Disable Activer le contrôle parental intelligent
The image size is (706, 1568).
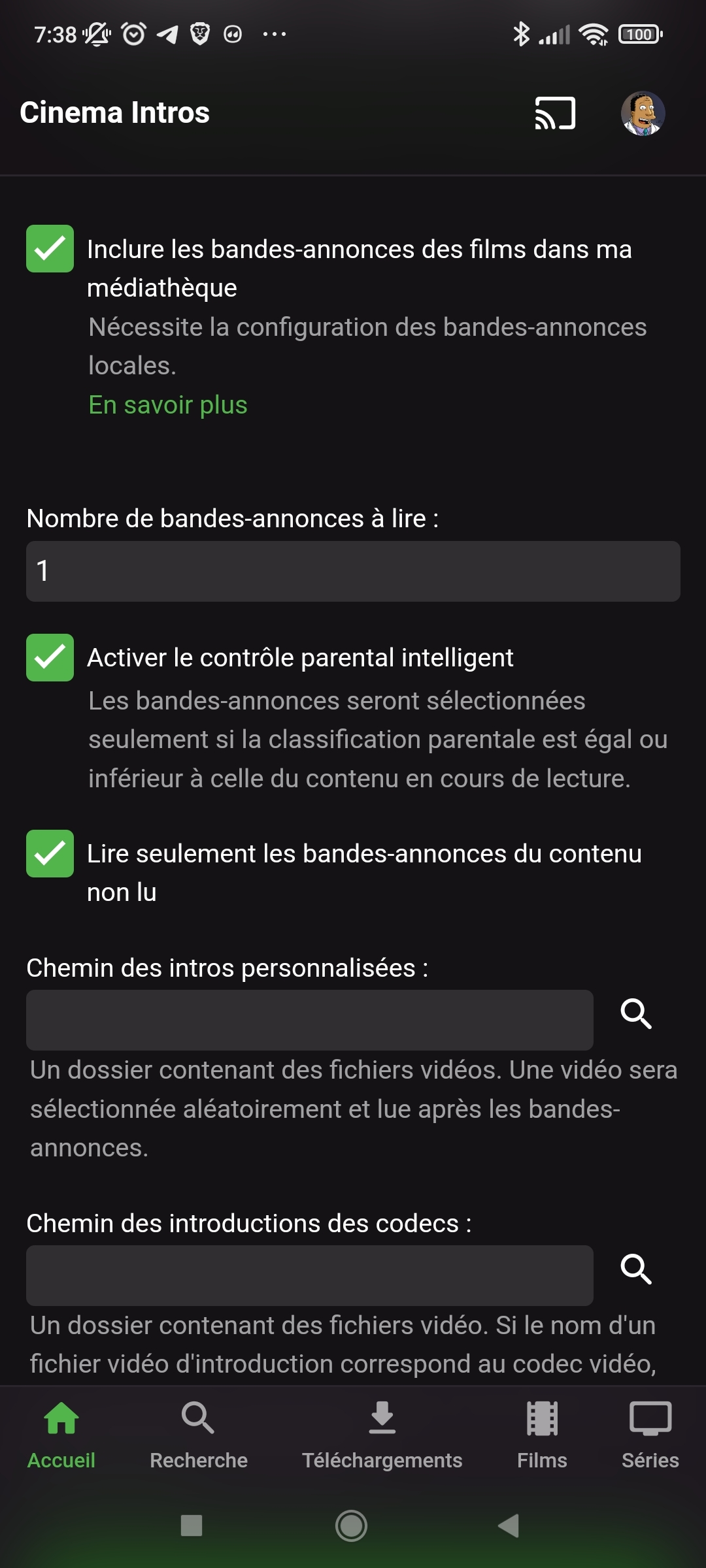[50, 657]
